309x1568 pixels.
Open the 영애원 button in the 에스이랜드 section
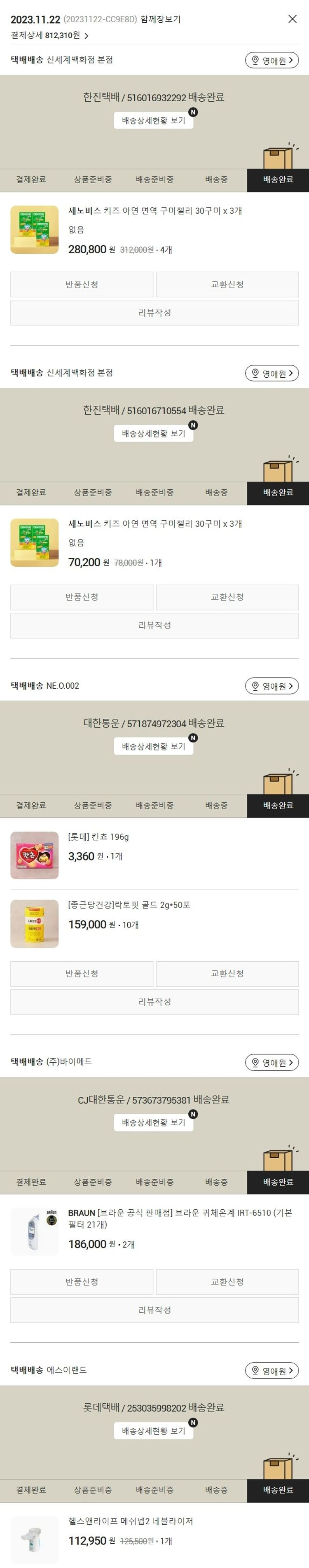(272, 1371)
